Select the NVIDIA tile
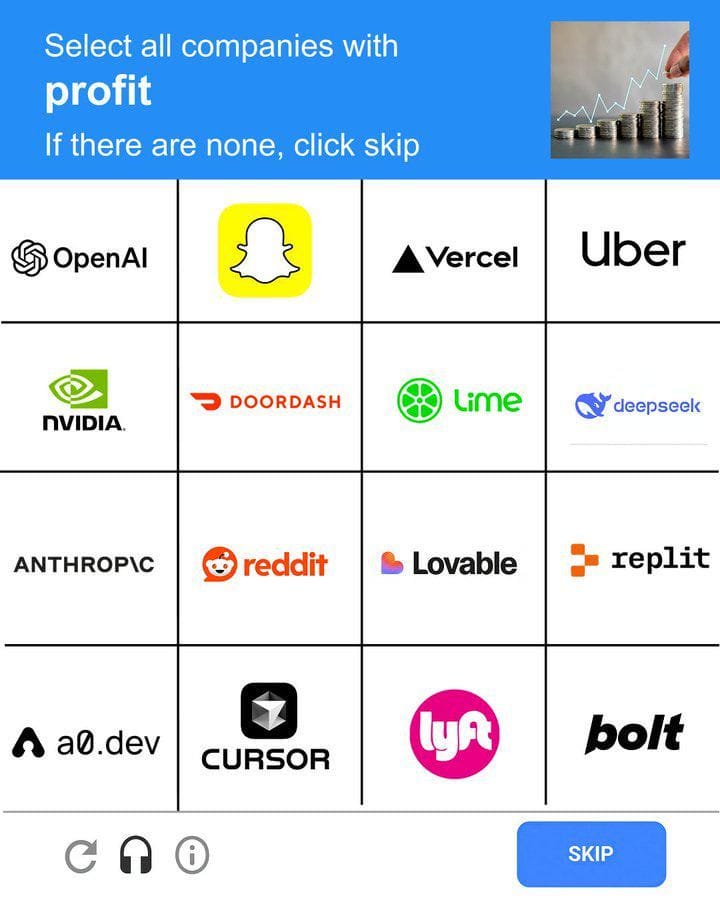Viewport: 720px width, 900px height. 88,400
